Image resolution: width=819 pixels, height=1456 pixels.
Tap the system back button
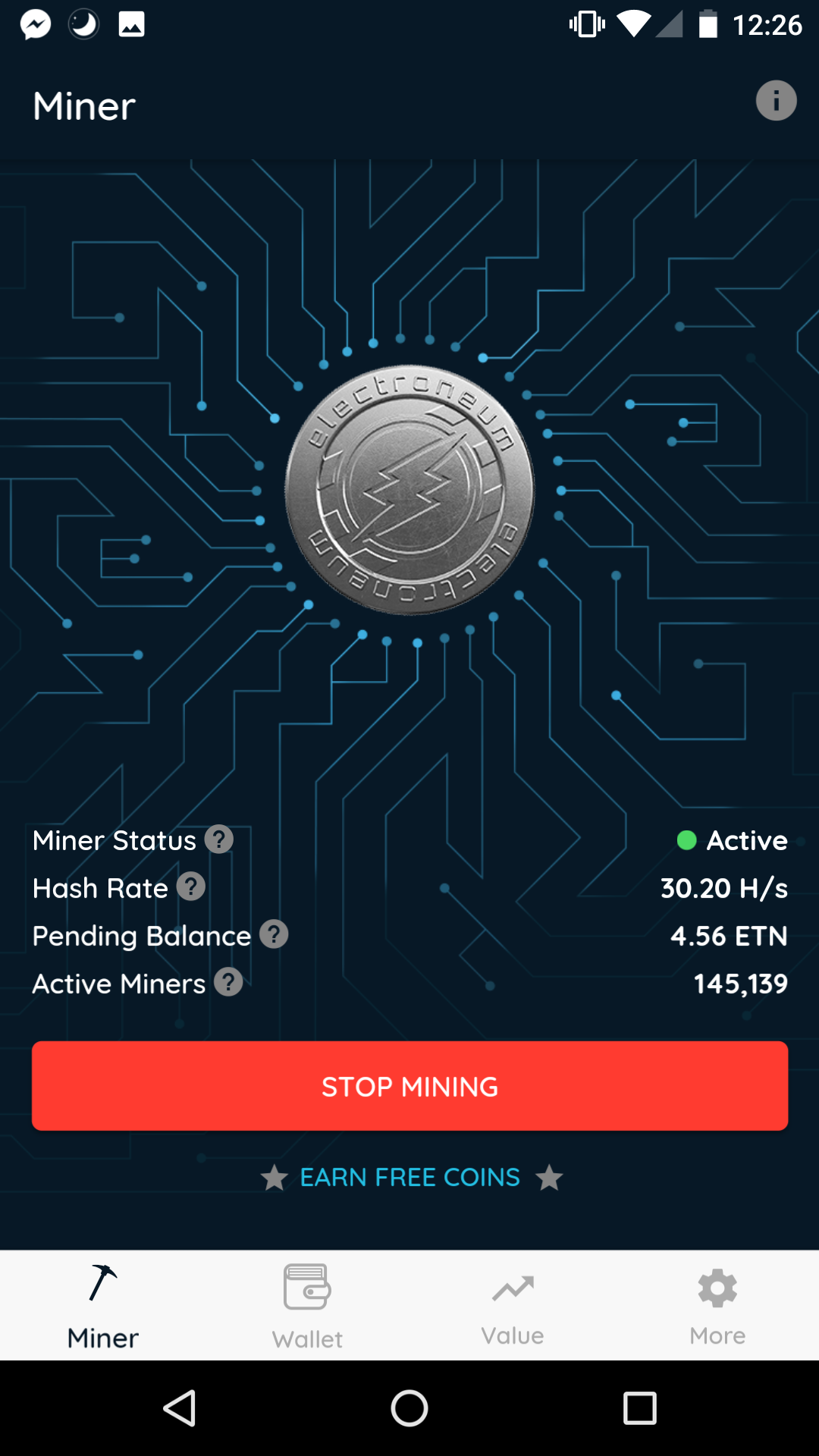(180, 1408)
